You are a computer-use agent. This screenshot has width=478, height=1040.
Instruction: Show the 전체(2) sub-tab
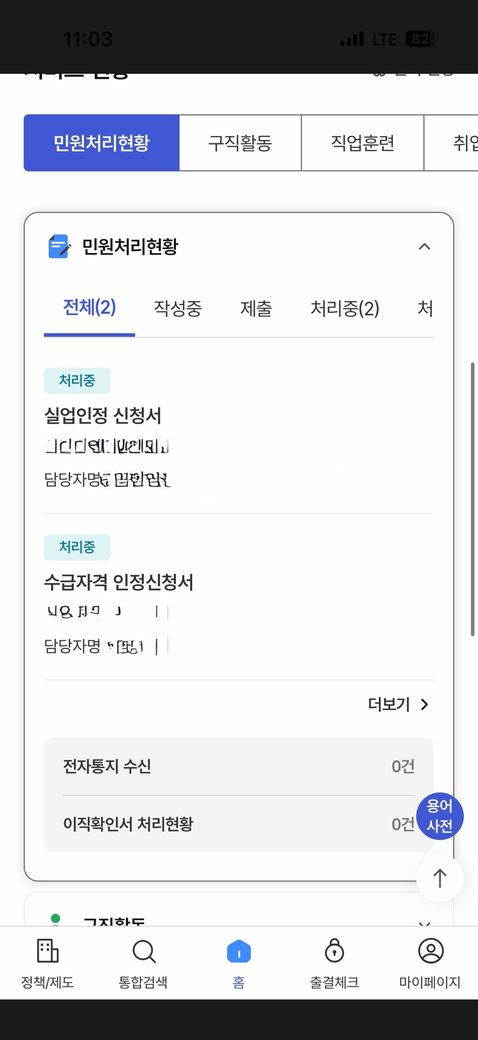coord(90,308)
